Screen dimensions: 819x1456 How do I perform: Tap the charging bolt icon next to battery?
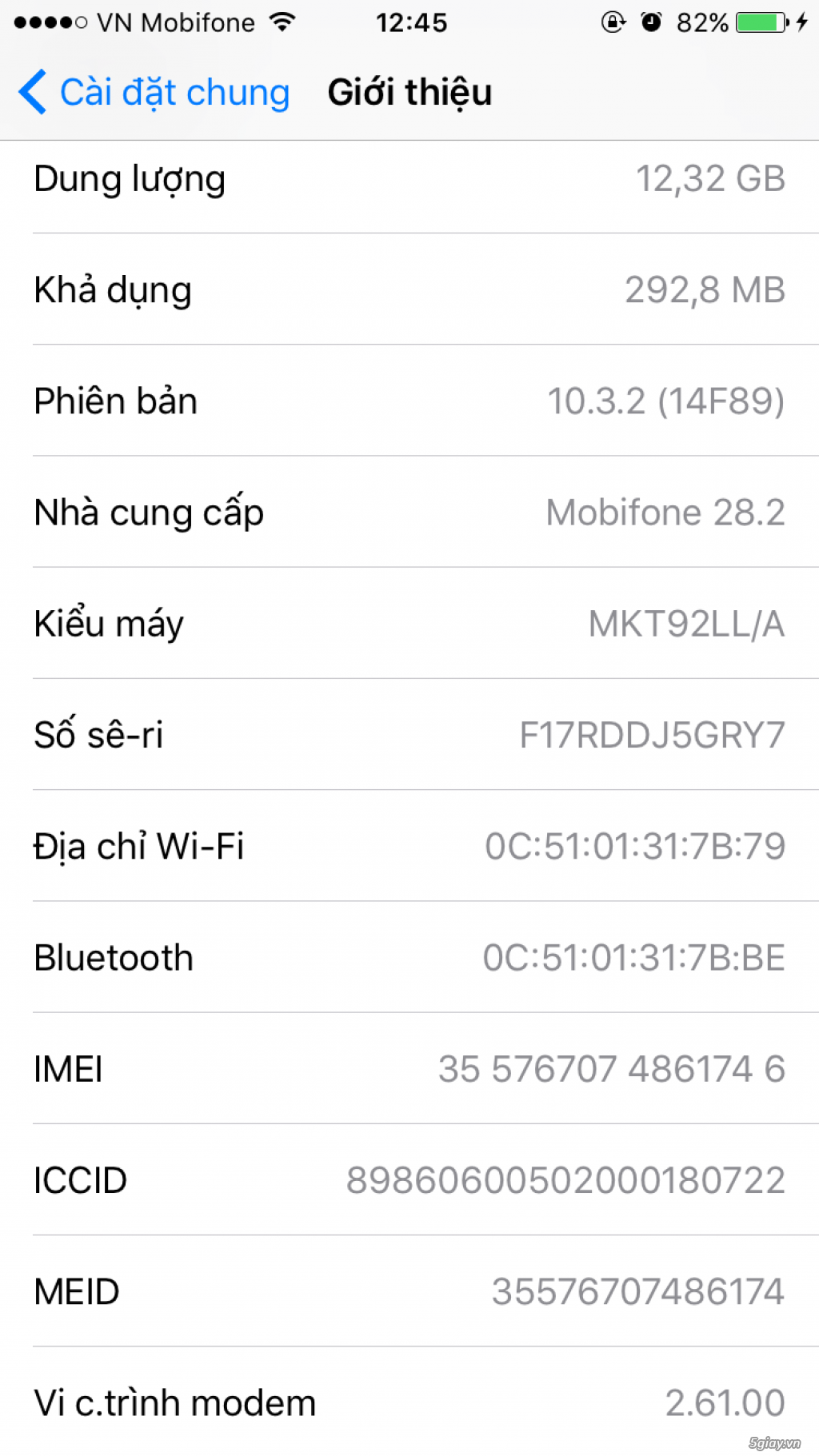(x=800, y=22)
